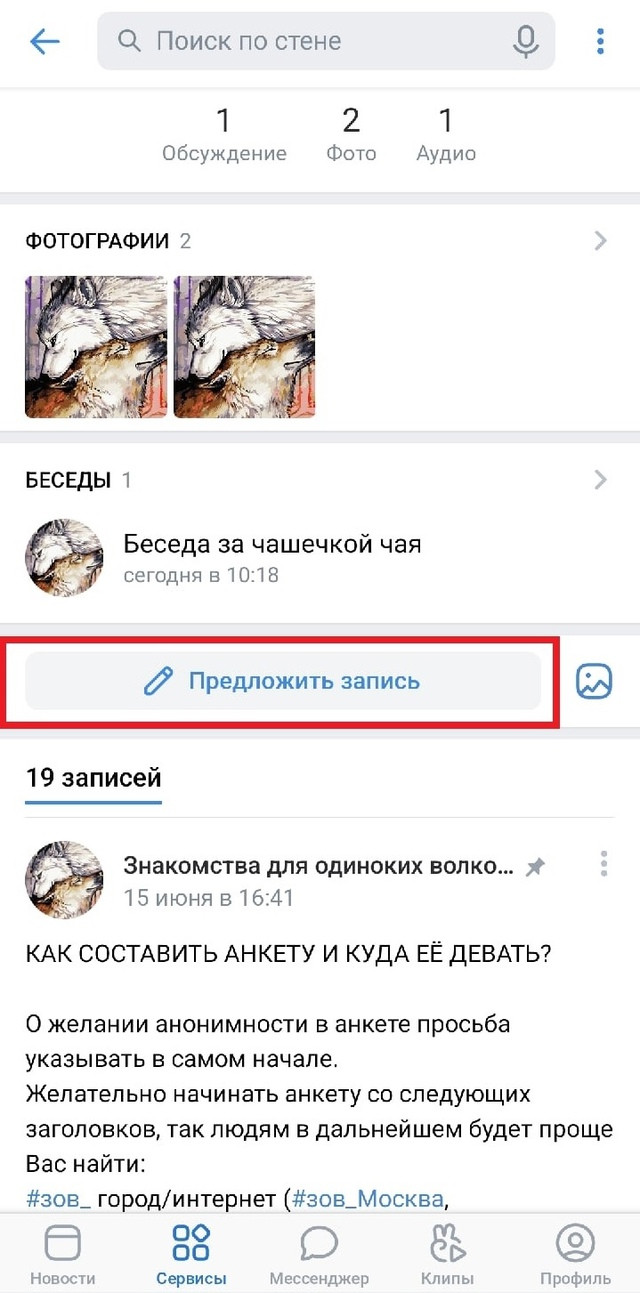Go back with the top-left arrow
This screenshot has height=1293, width=640.
[45, 41]
